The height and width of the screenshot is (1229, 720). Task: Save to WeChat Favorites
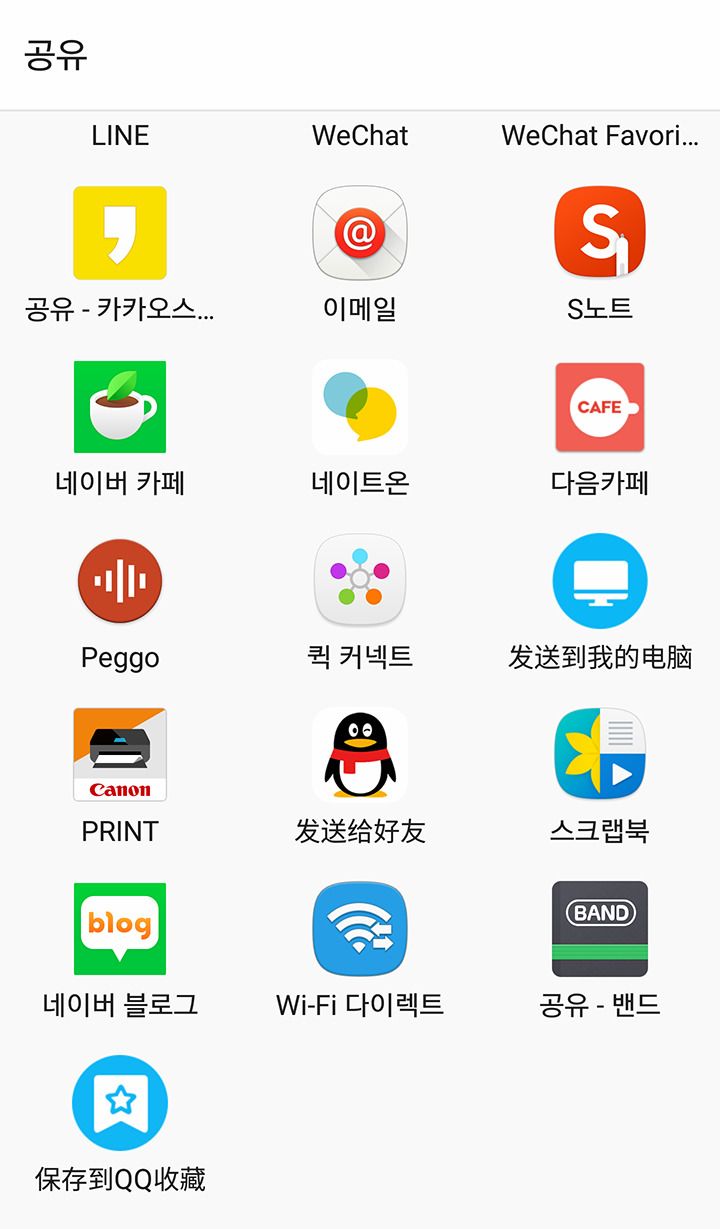600,135
